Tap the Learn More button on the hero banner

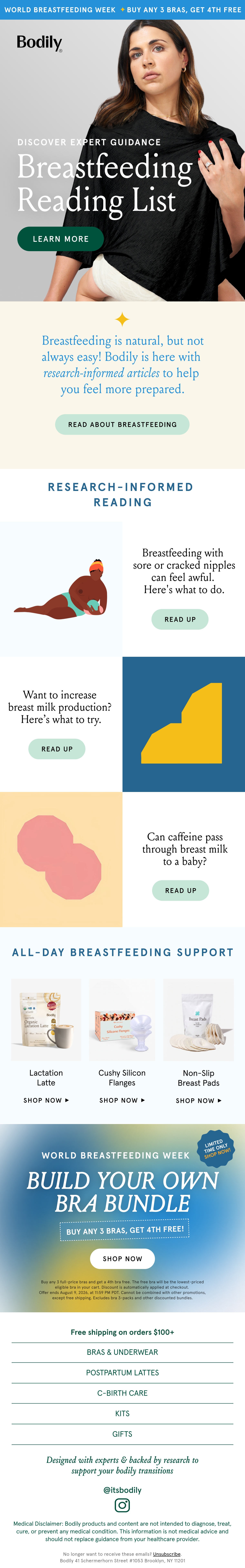[60, 239]
